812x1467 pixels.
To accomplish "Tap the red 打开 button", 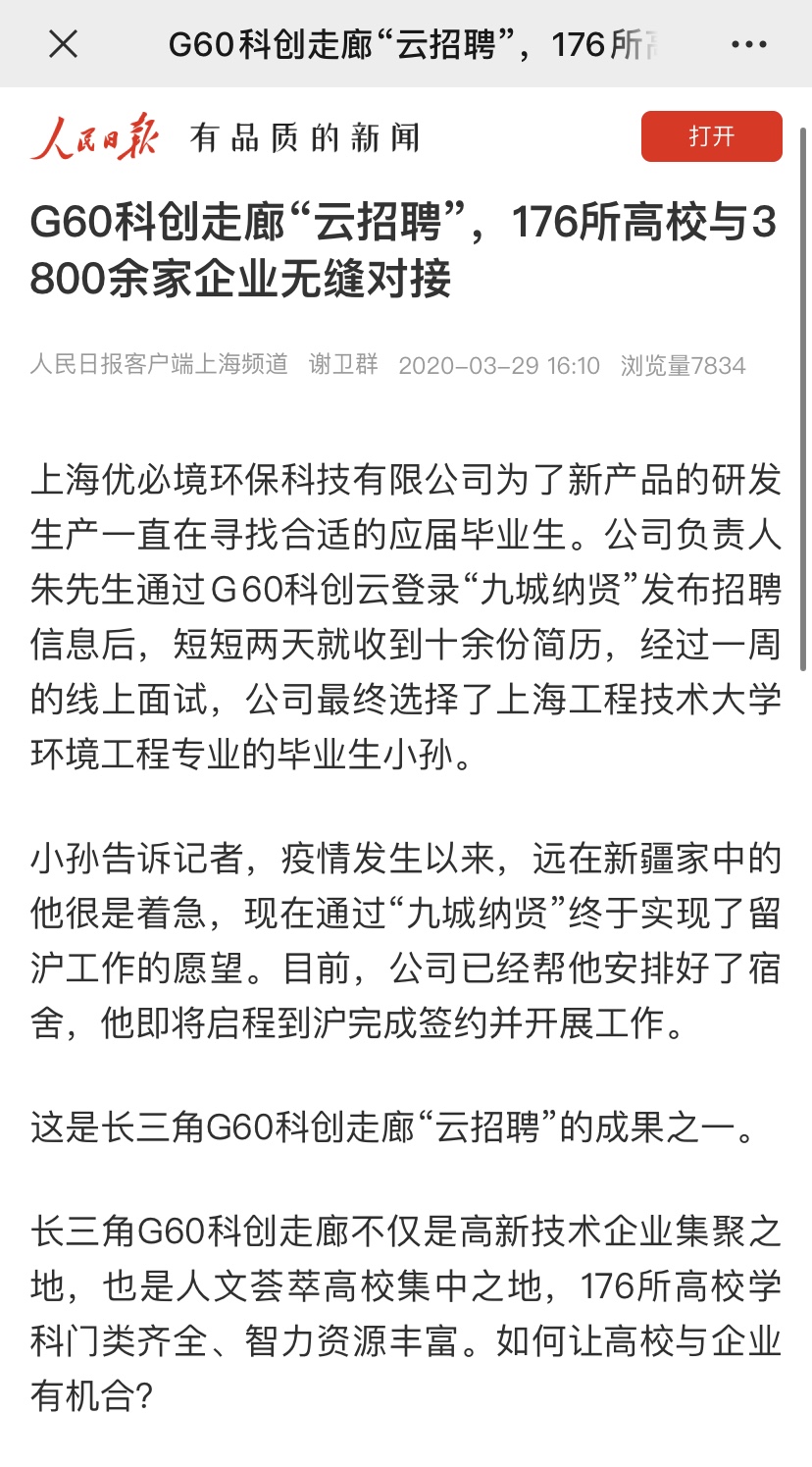I will click(x=711, y=136).
